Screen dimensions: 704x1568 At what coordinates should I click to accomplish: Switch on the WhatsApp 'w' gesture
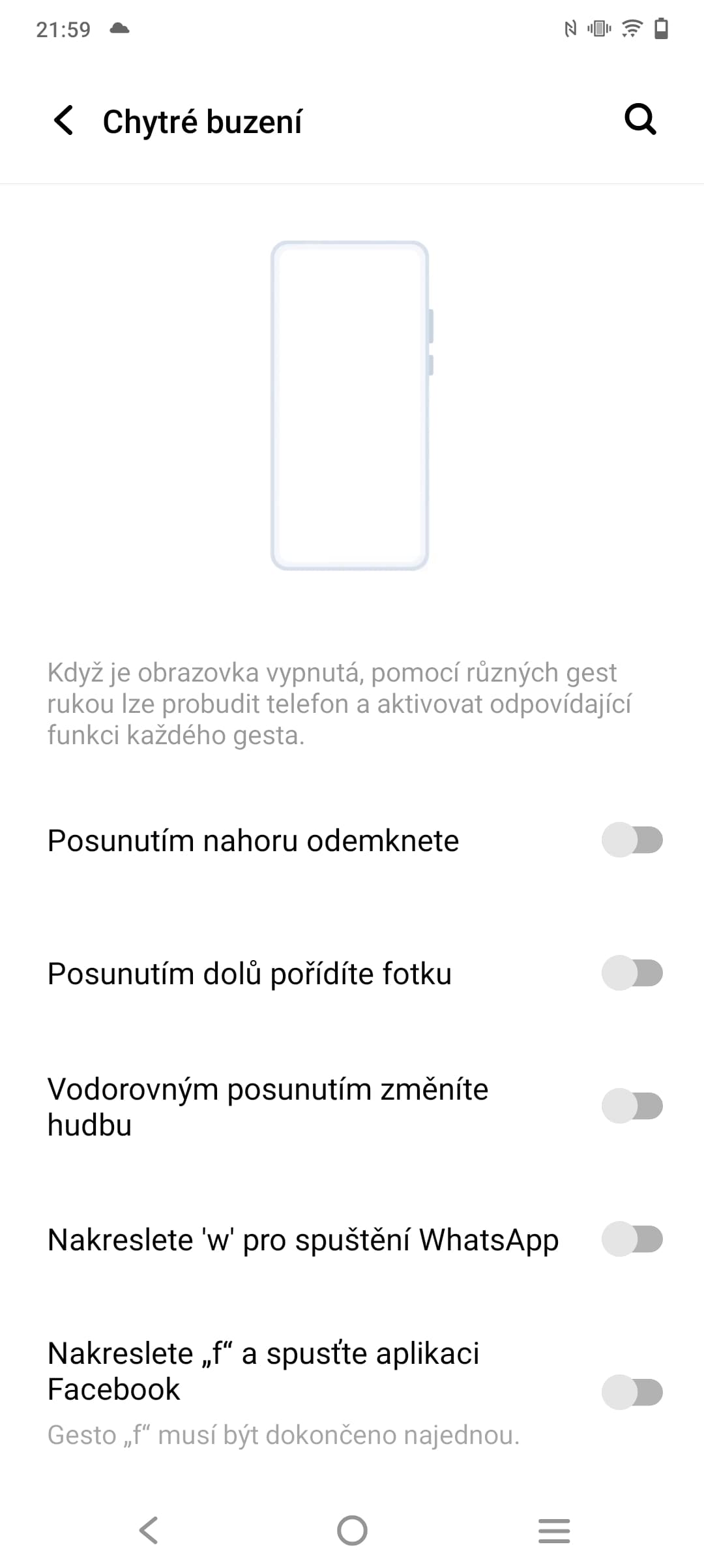pos(632,1239)
